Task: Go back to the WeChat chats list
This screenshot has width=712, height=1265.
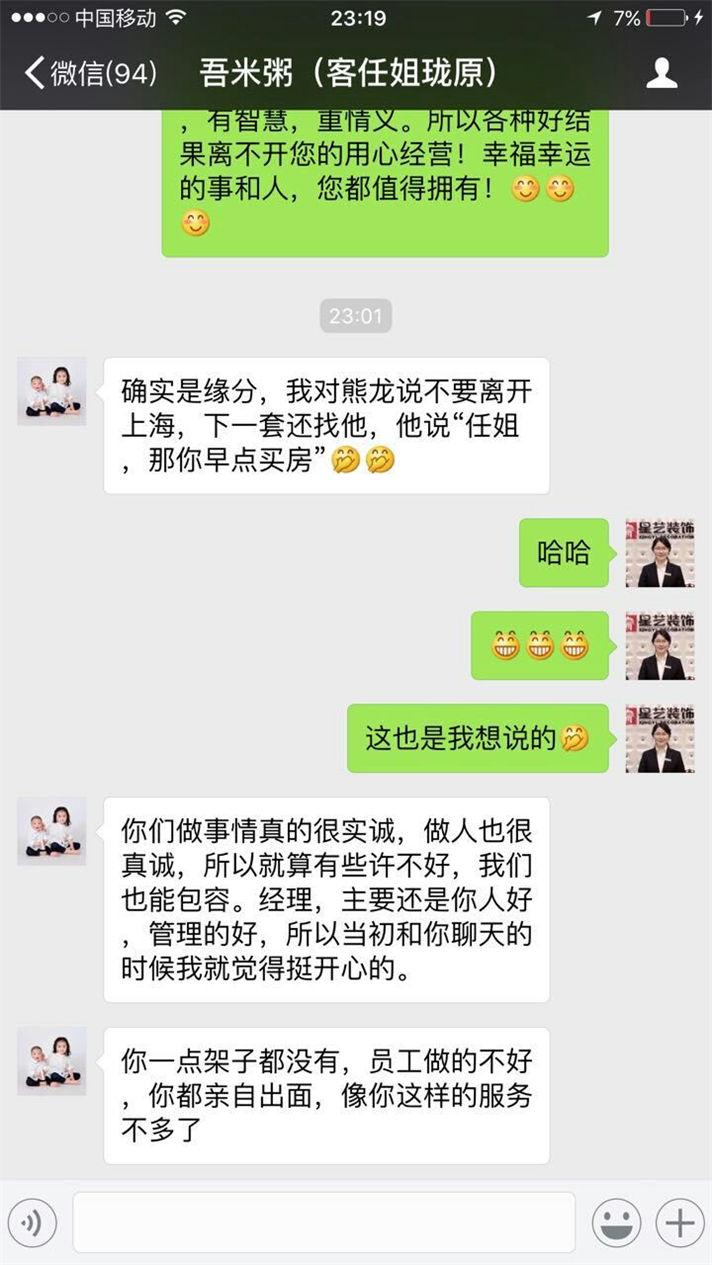Action: click(x=91, y=74)
